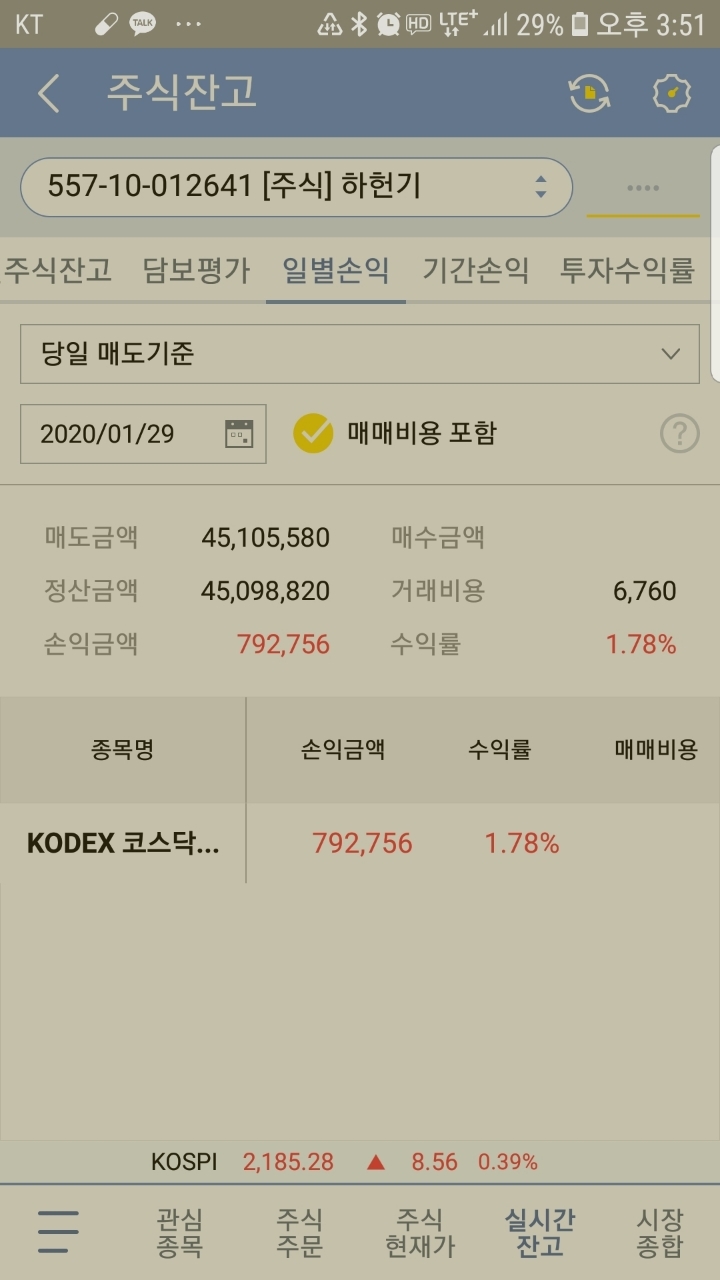Screen dimensions: 720x1280
Task: Open the hamburger menu at bottom left
Action: tap(58, 1232)
